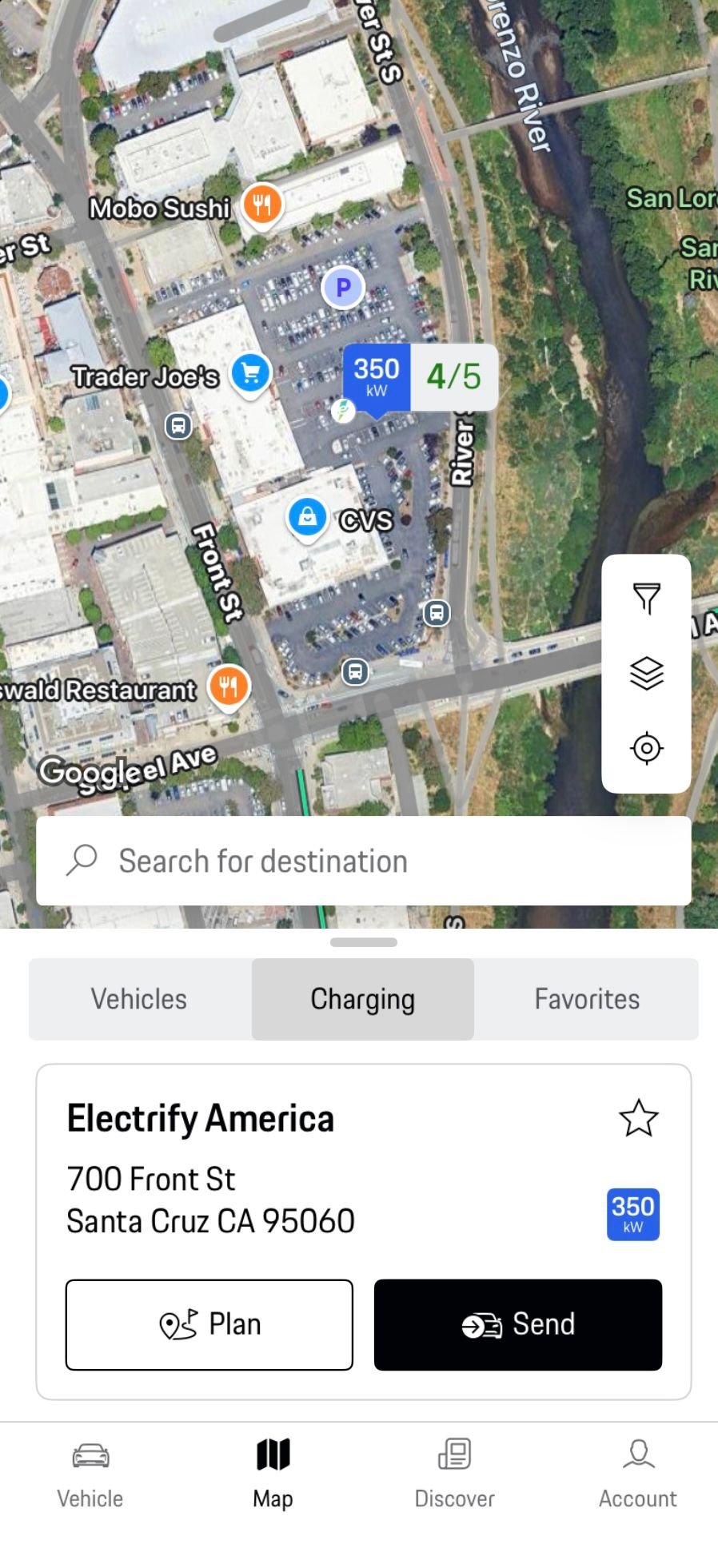Viewport: 718px width, 1568px height.
Task: Switch to the Vehicles tab
Action: click(x=139, y=999)
